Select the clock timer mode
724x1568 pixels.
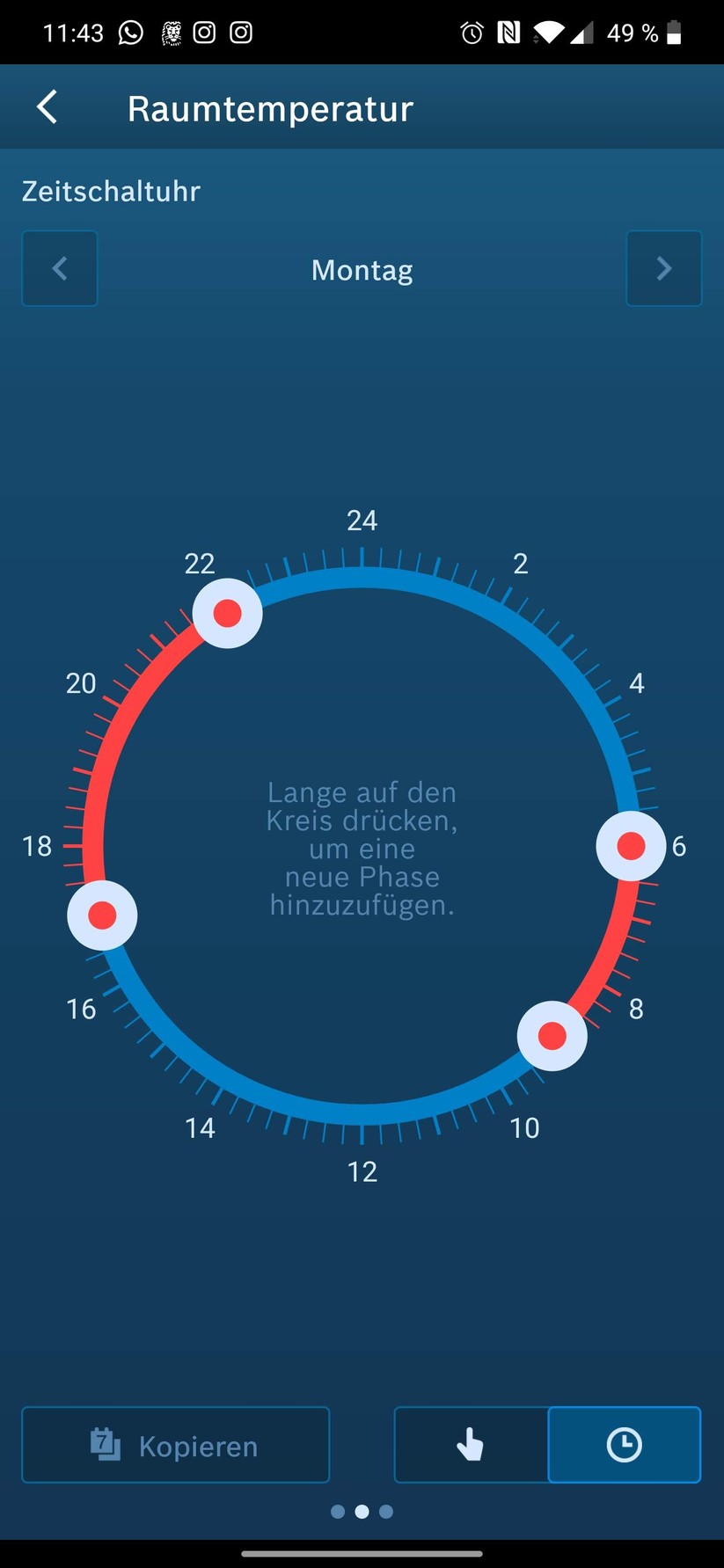[x=624, y=1445]
